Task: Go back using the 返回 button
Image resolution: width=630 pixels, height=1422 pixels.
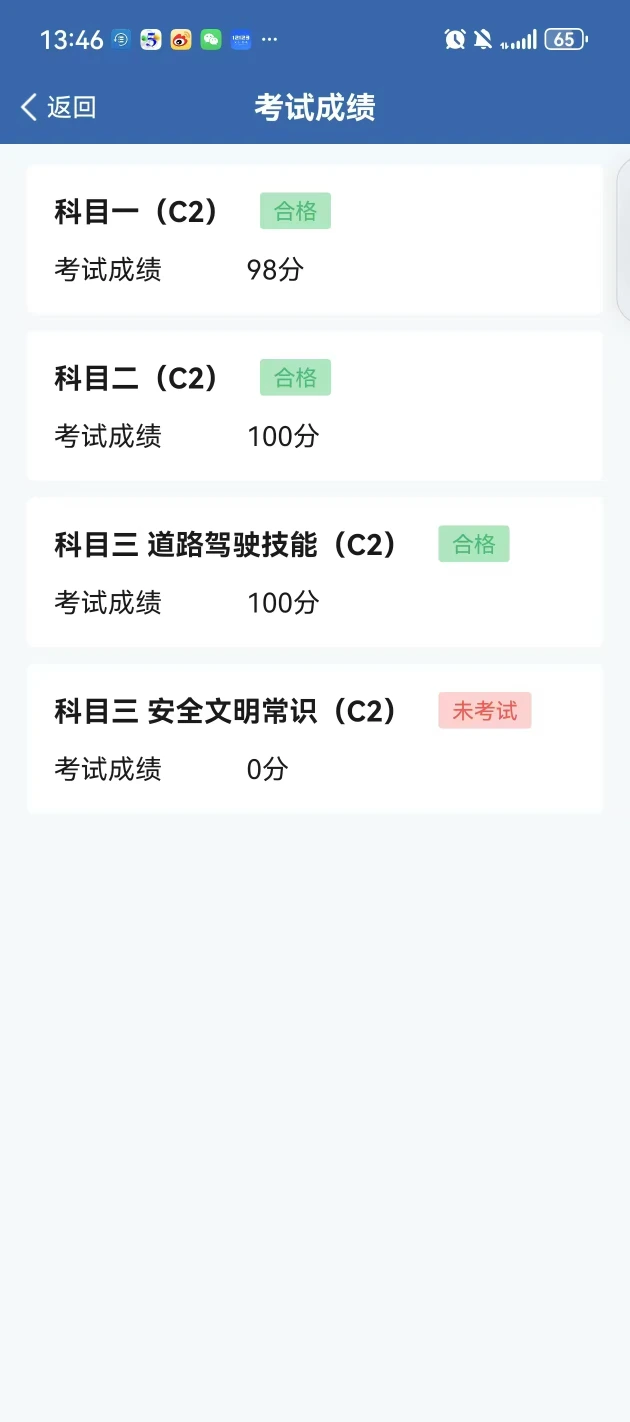Action: (x=58, y=107)
